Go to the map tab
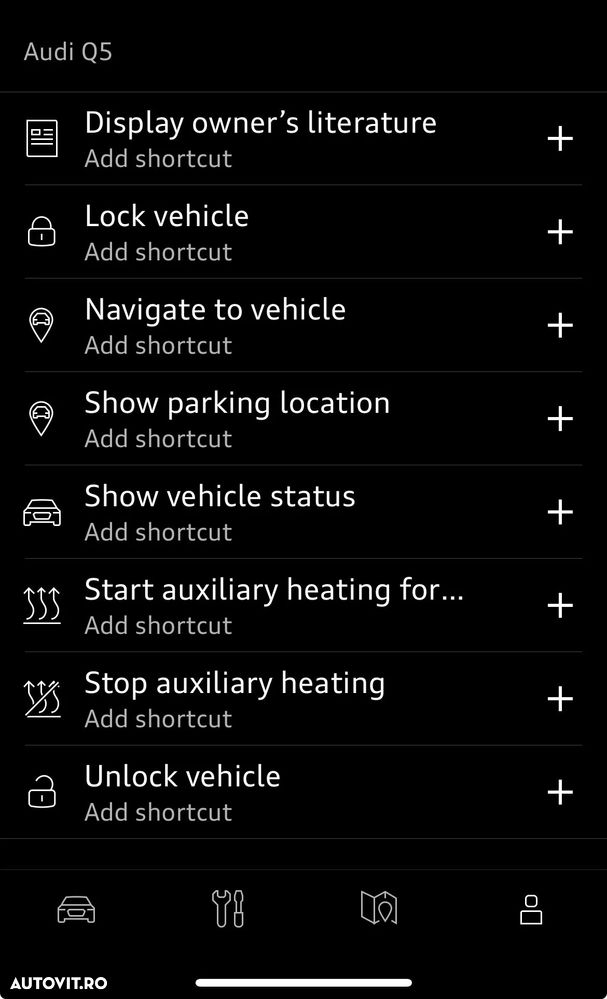 [x=379, y=909]
